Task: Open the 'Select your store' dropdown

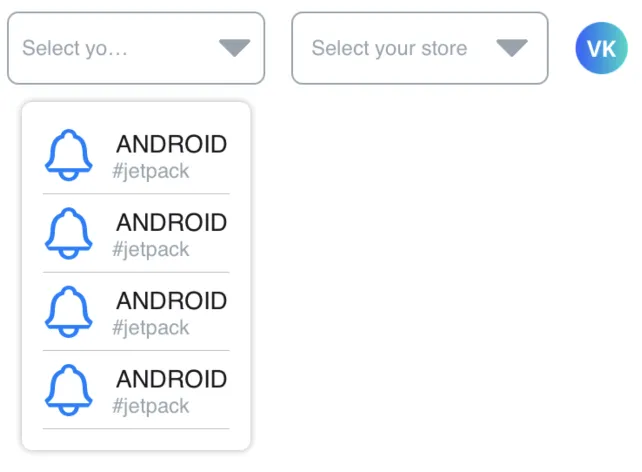Action: point(419,48)
